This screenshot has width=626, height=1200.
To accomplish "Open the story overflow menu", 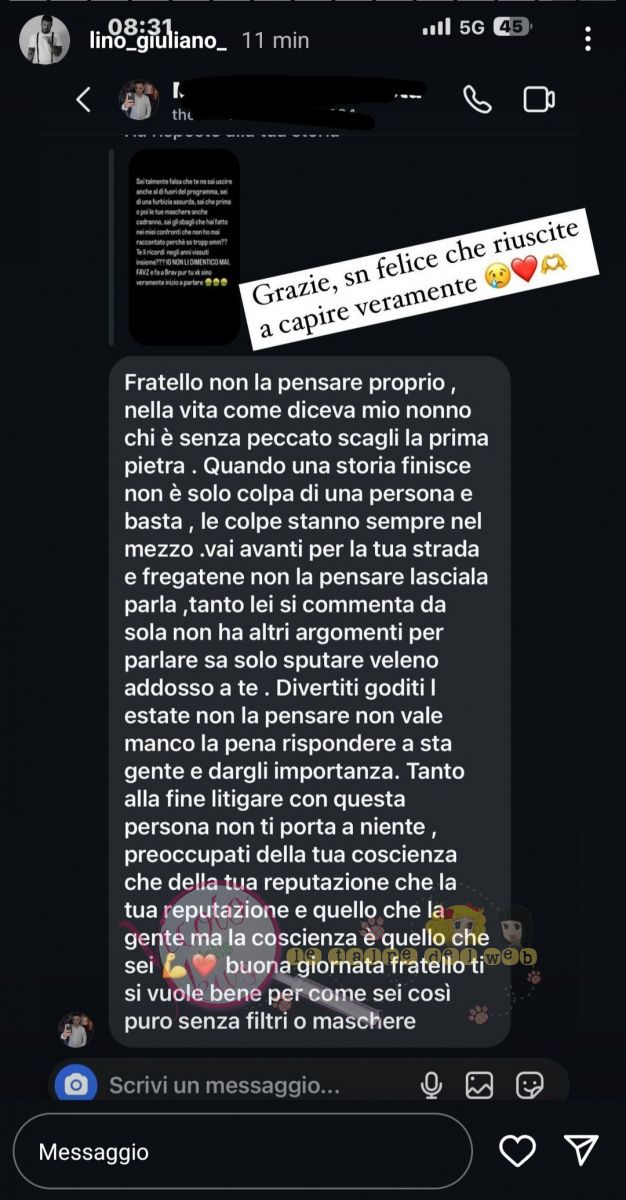I will pyautogui.click(x=588, y=39).
